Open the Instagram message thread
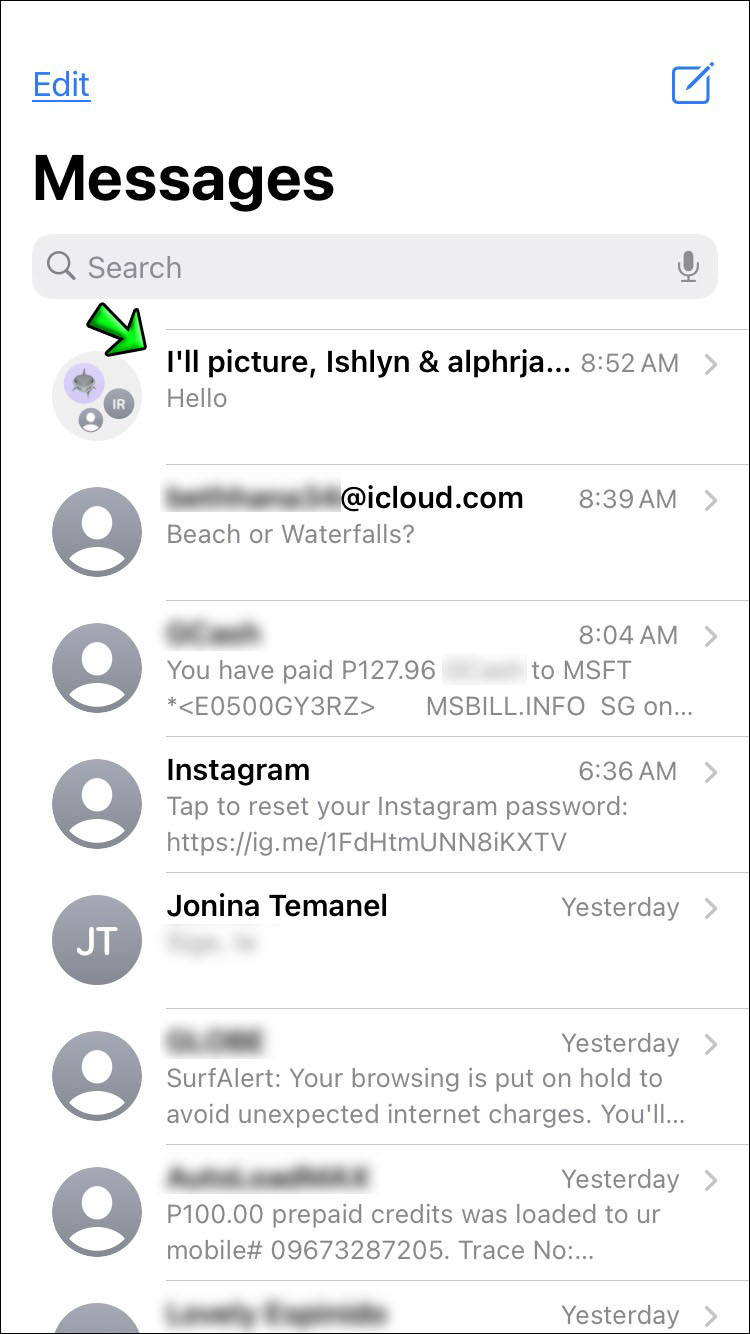 point(400,806)
